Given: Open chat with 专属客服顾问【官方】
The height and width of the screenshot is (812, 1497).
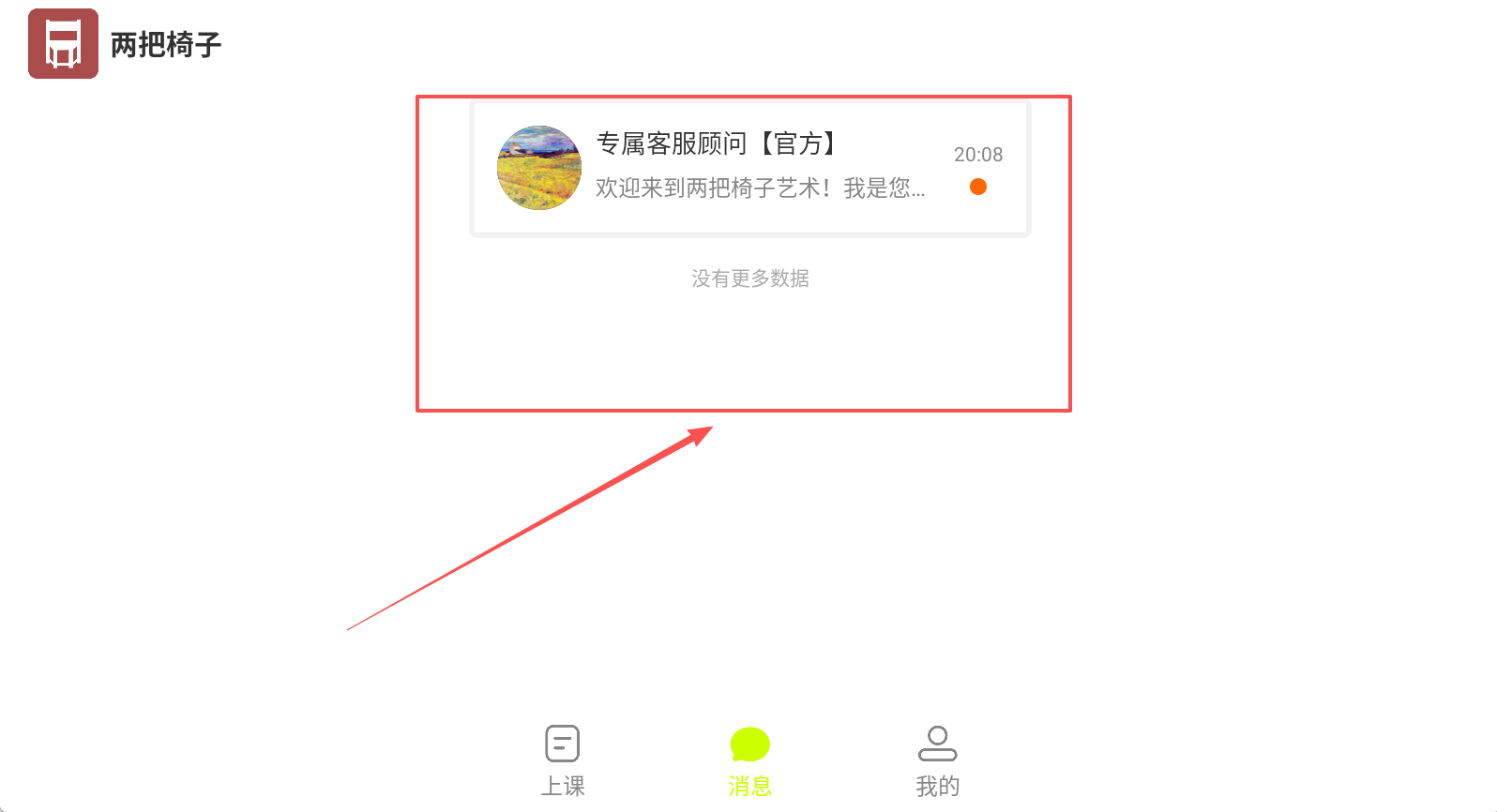Looking at the screenshot, I should 748,168.
